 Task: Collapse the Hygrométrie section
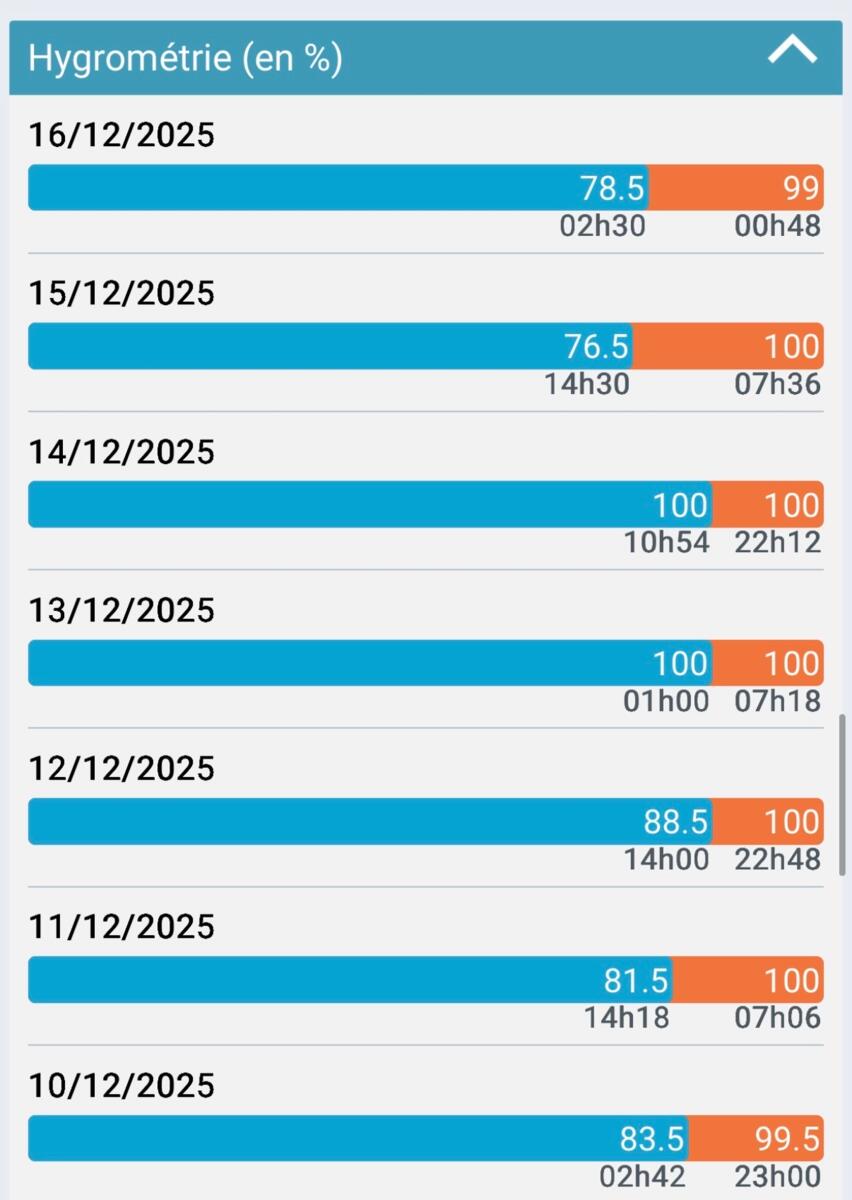tap(792, 53)
